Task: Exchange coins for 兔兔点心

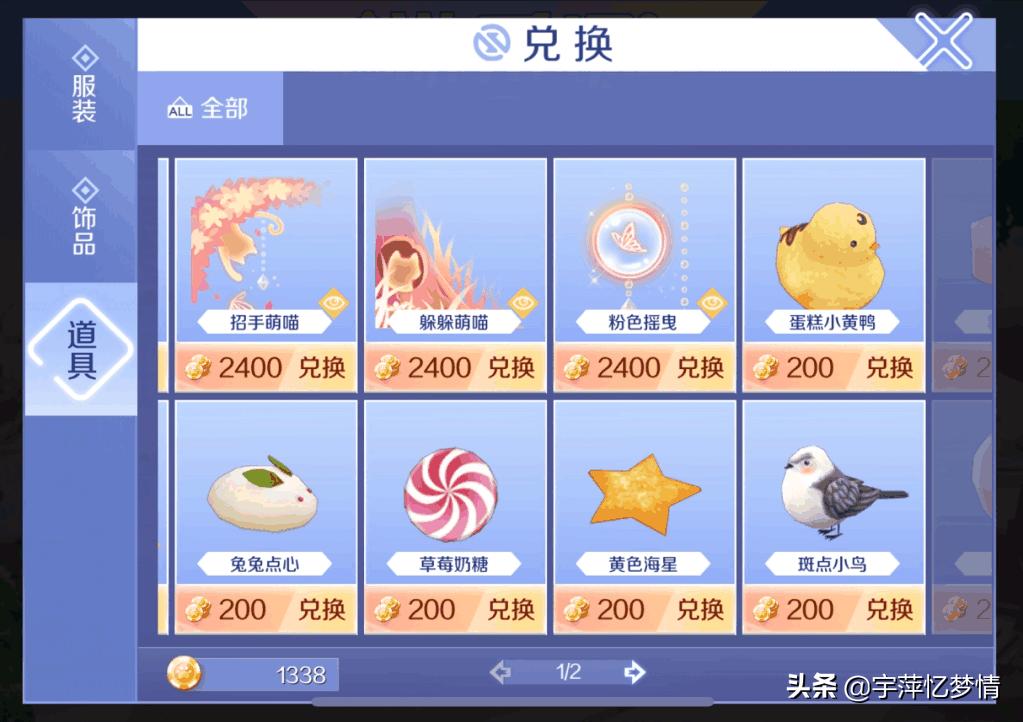Action: coord(321,609)
